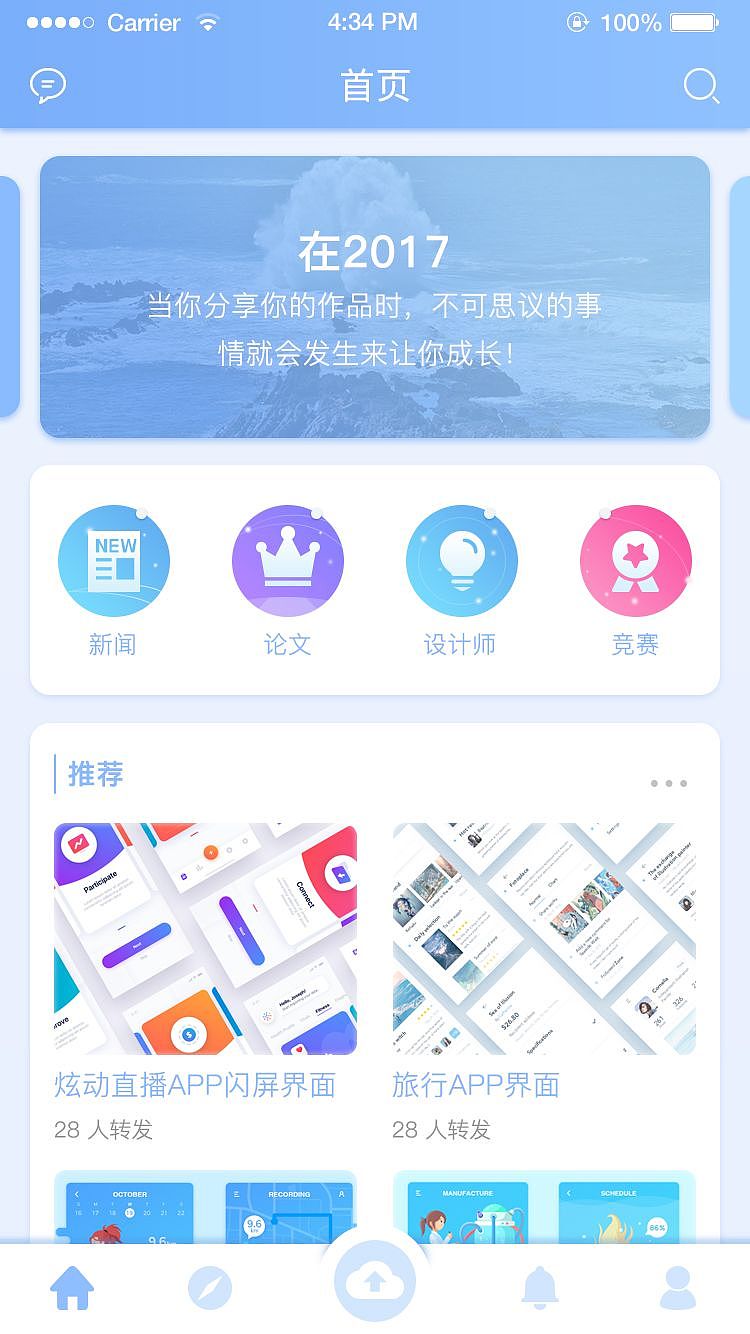Open the 论文 crown category
This screenshot has width=750, height=1334.
point(287,561)
